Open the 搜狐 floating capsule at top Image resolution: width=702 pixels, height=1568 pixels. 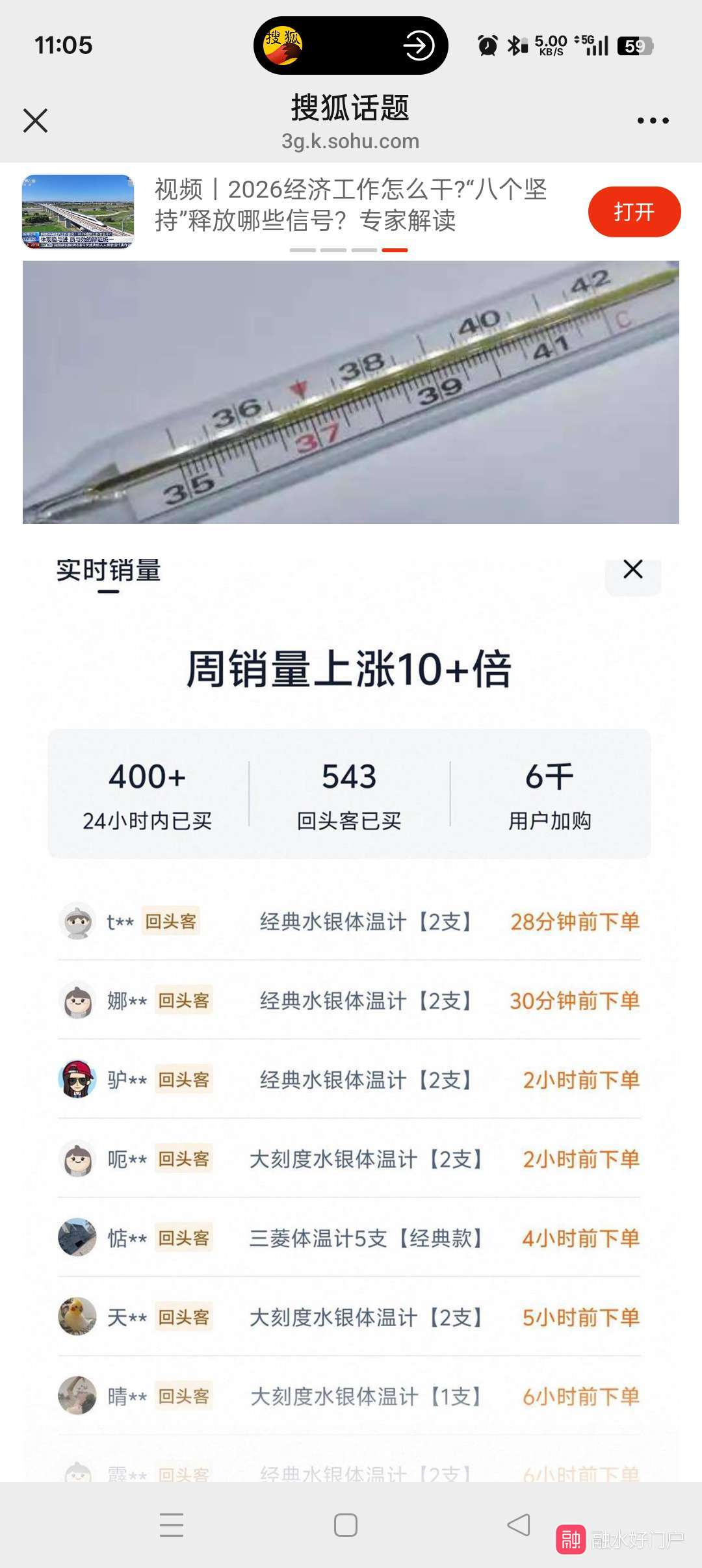pyautogui.click(x=350, y=46)
